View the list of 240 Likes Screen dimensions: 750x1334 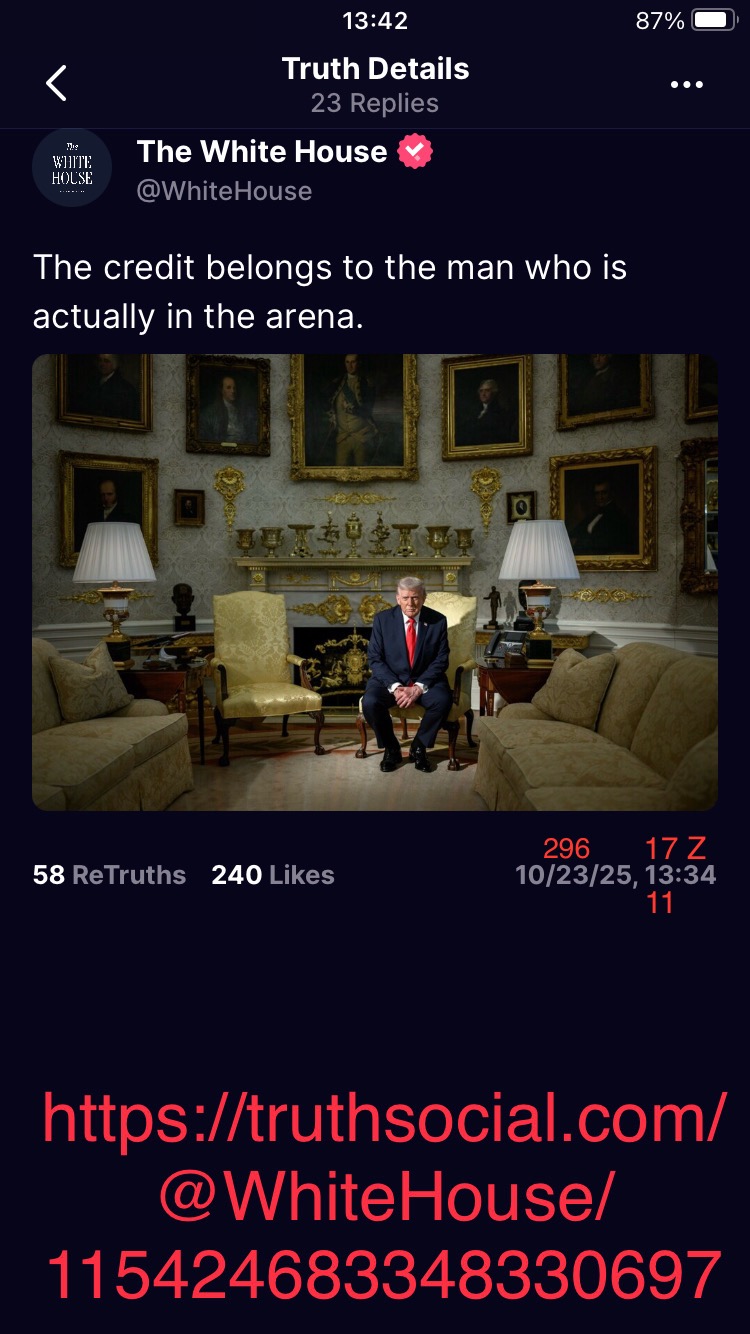coord(273,875)
